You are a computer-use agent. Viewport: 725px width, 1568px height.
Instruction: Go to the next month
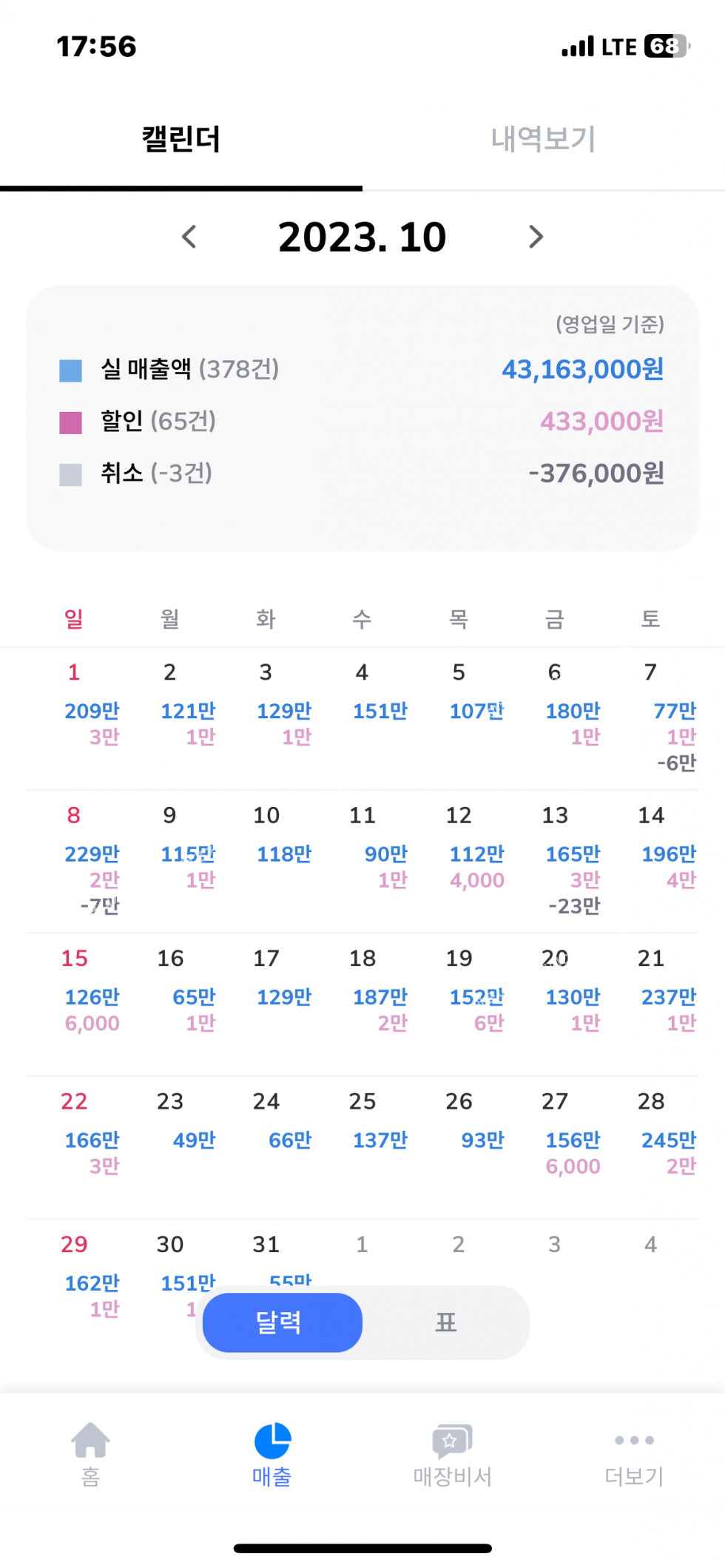(536, 237)
